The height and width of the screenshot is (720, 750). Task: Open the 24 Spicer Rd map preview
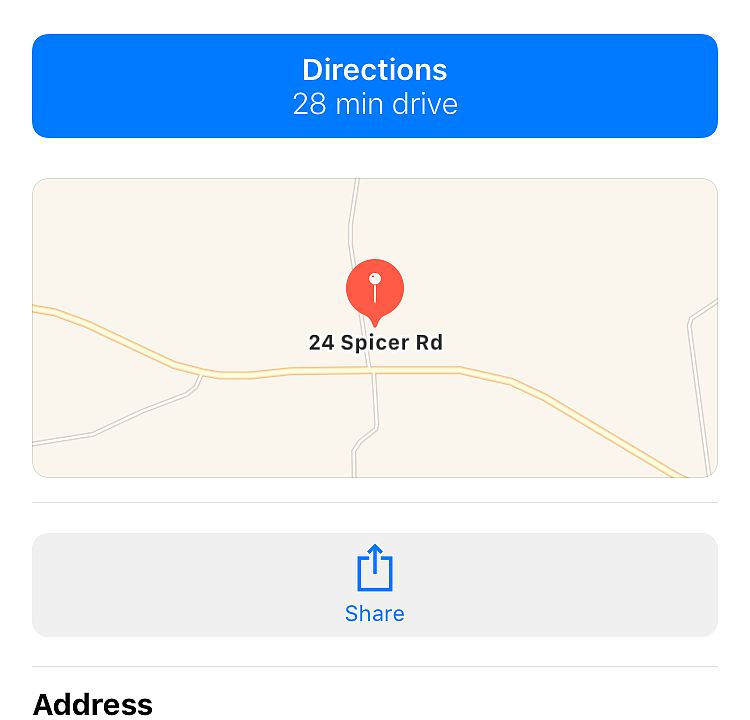tap(374, 328)
